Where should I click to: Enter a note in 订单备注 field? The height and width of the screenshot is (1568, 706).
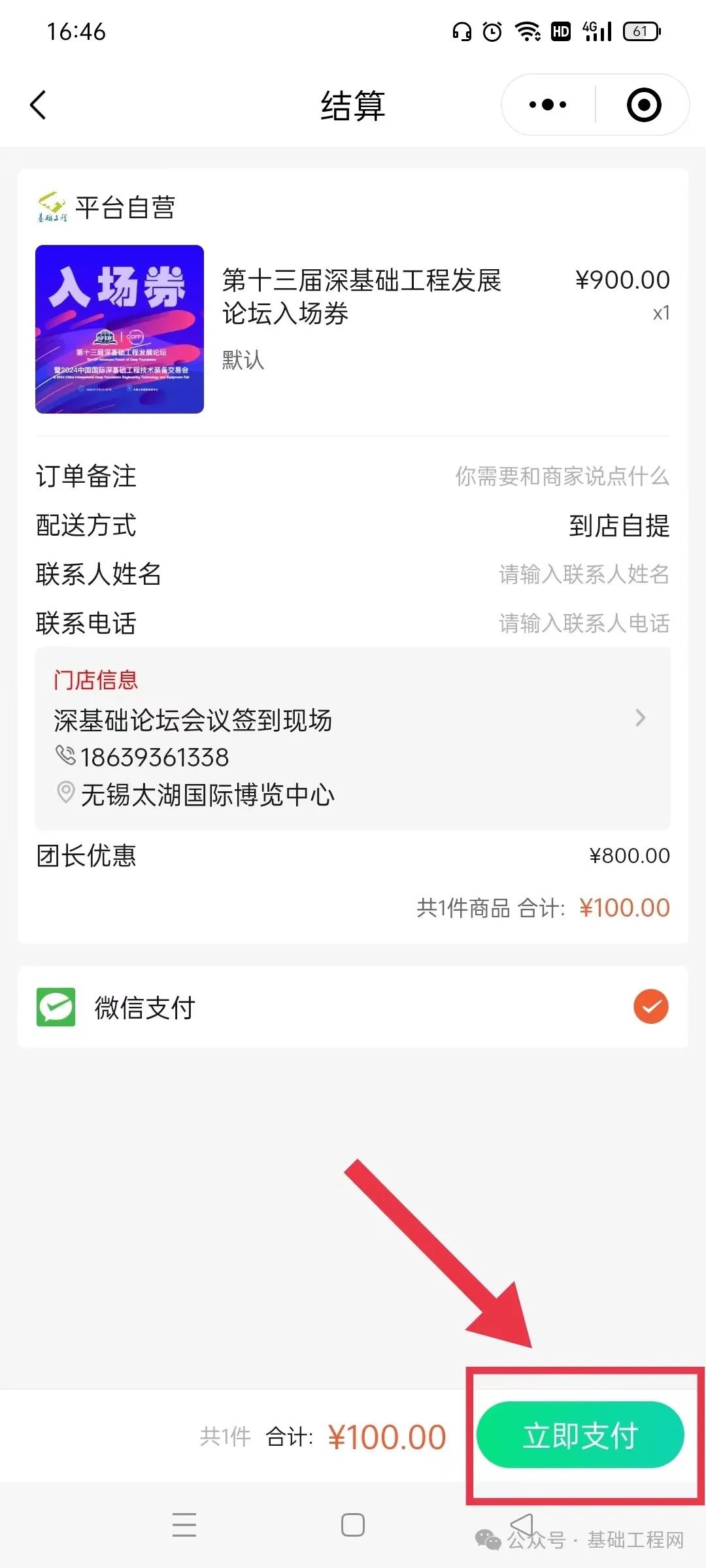561,476
